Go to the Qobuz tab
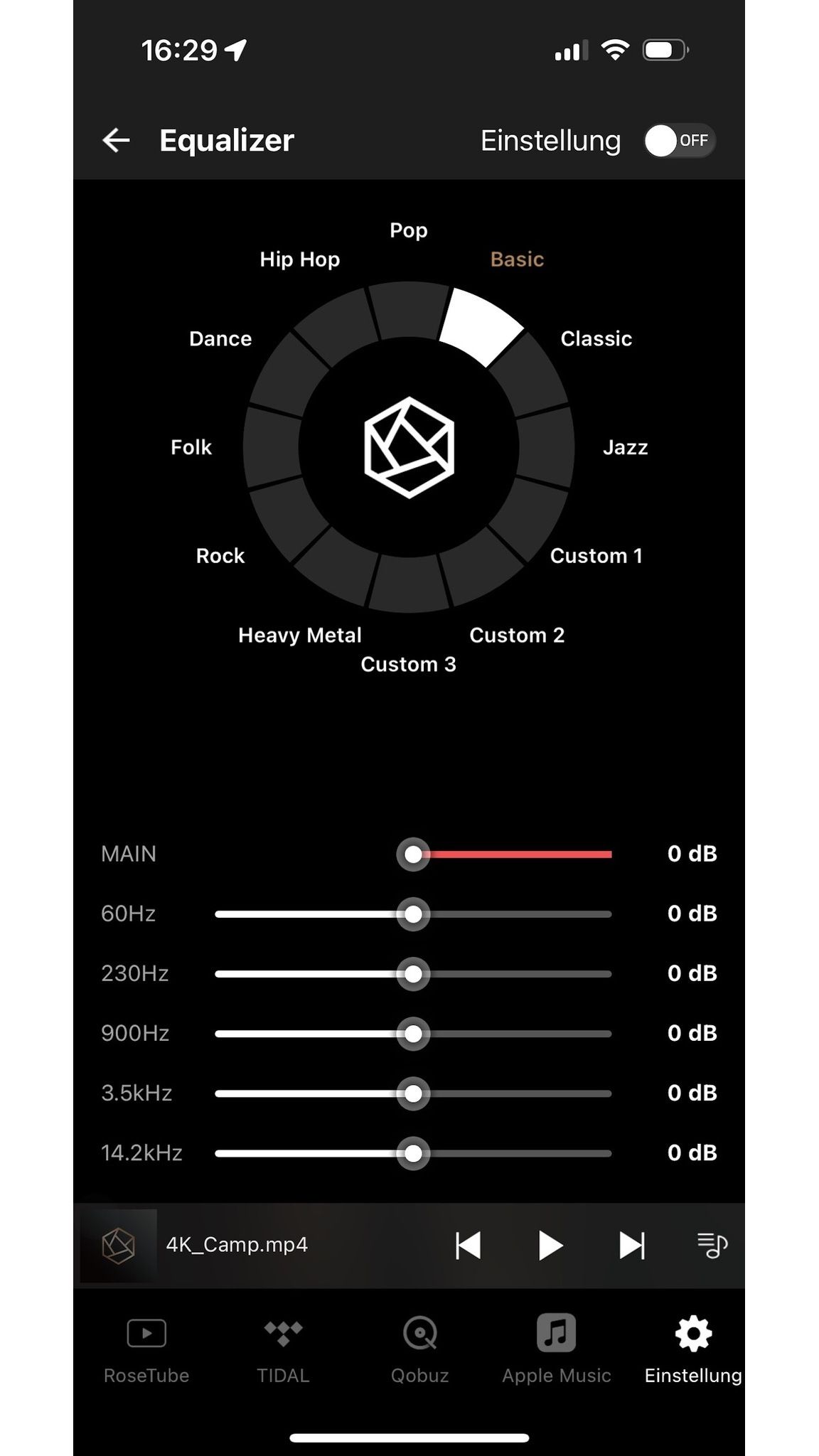Image resolution: width=819 pixels, height=1456 pixels. [x=419, y=1349]
